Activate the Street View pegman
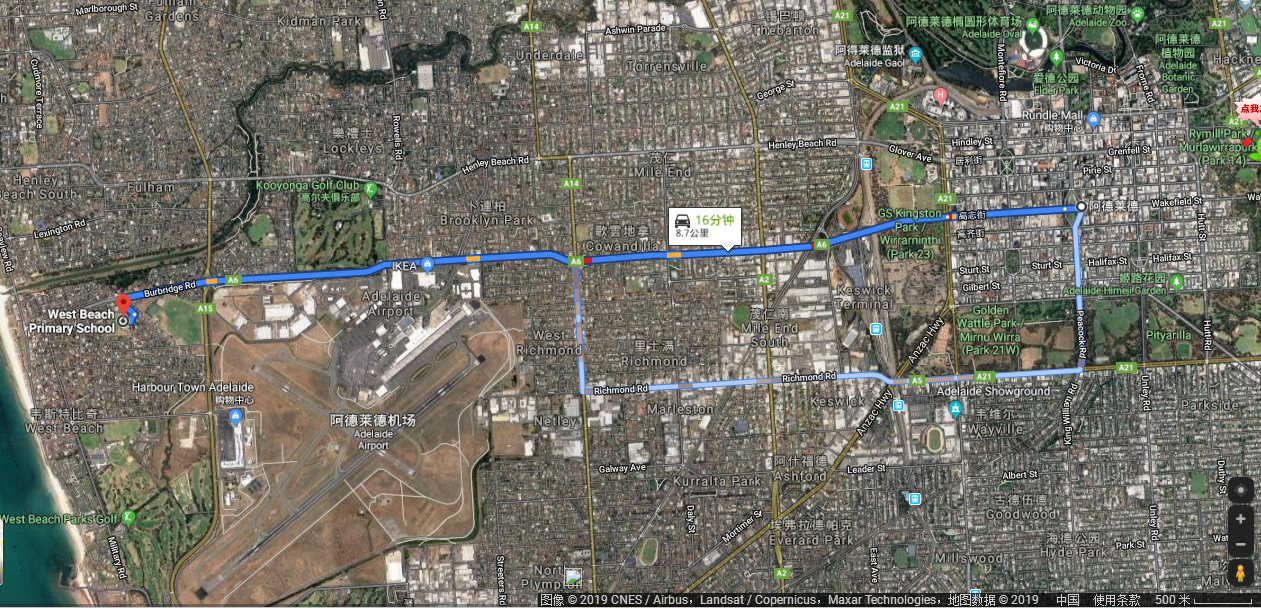 (x=1241, y=573)
